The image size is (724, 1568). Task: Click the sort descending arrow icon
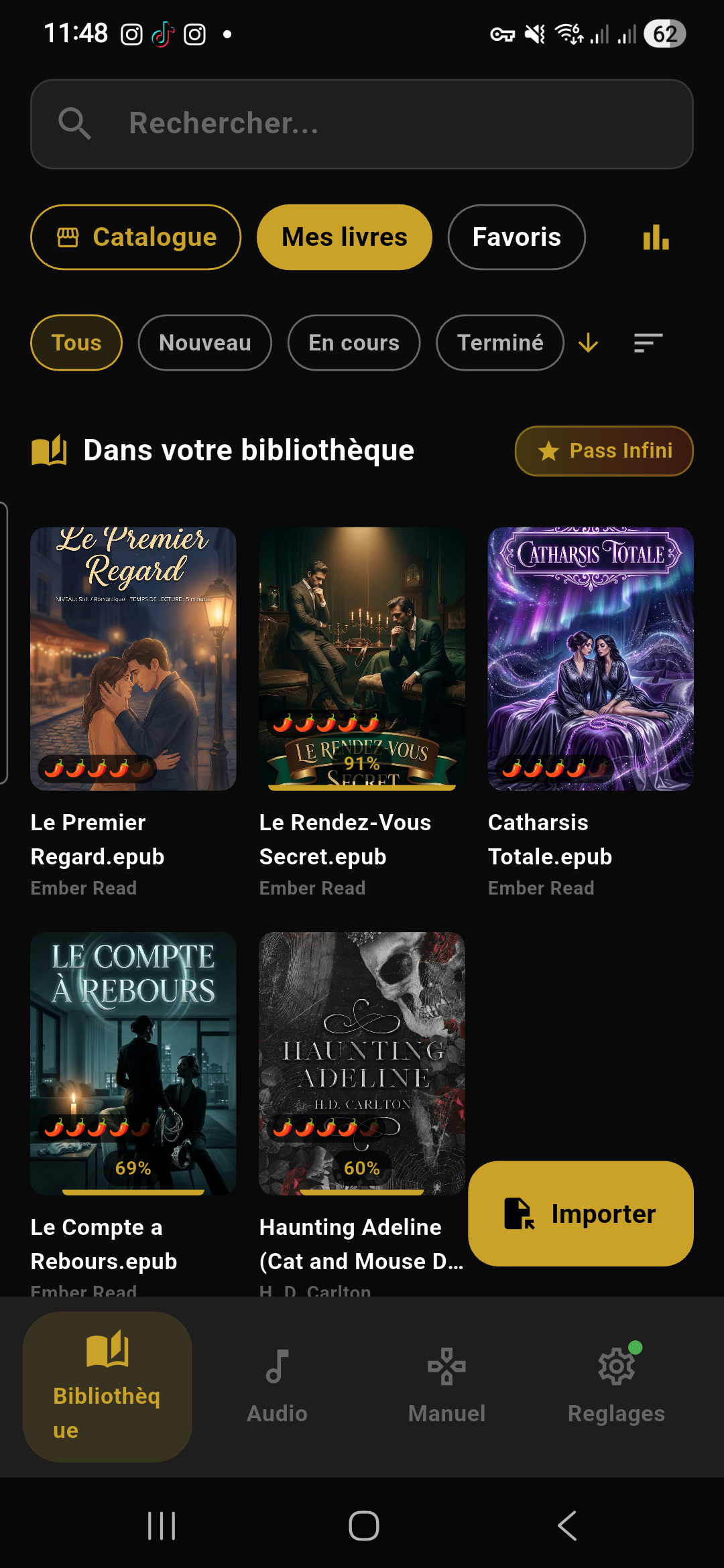(x=589, y=343)
